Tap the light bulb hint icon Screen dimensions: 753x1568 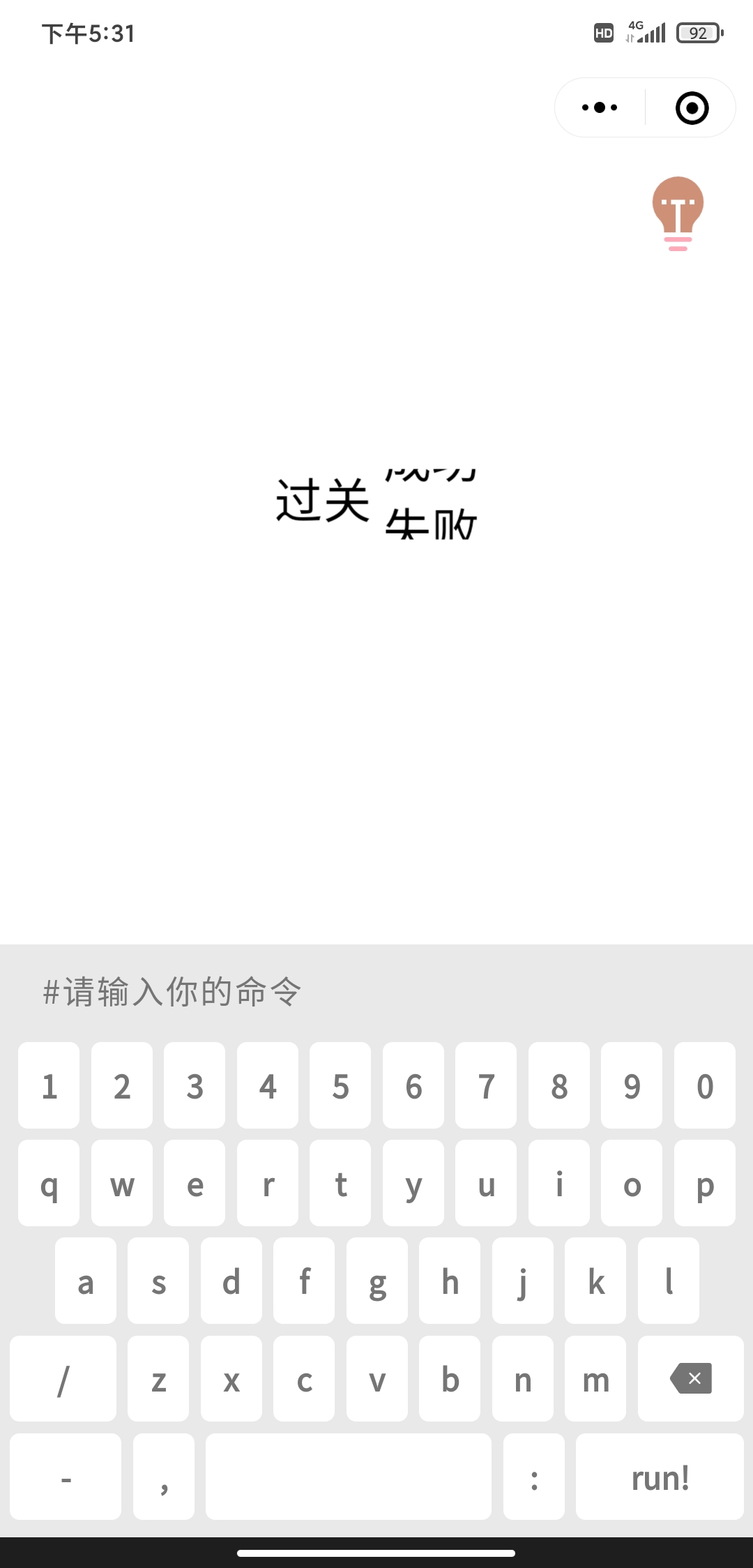pos(678,213)
